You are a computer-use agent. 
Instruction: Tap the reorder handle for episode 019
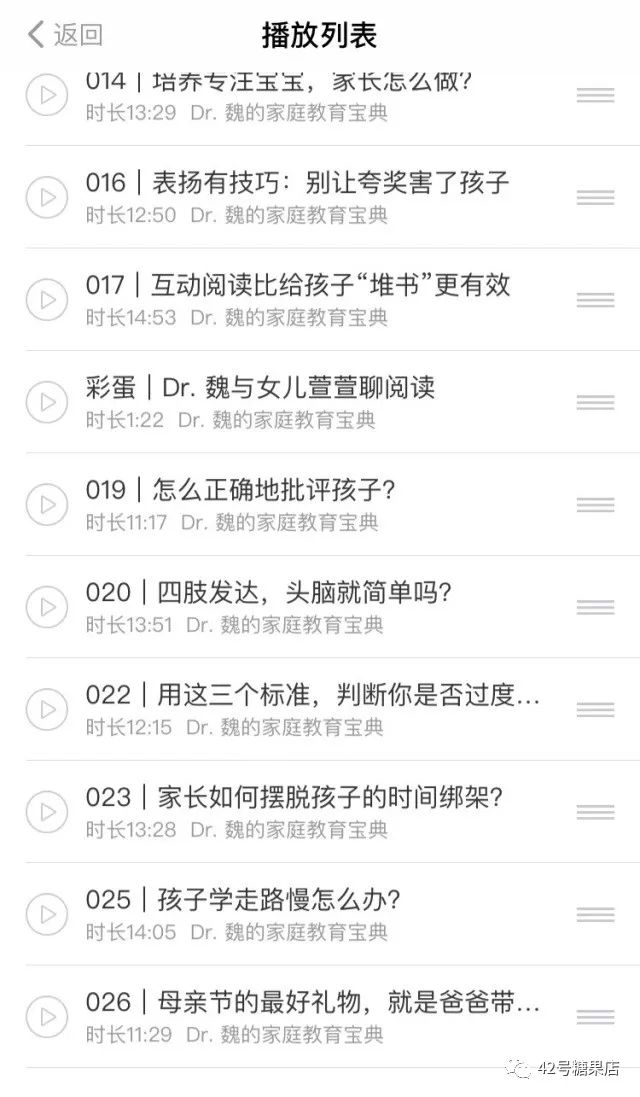pyautogui.click(x=595, y=504)
